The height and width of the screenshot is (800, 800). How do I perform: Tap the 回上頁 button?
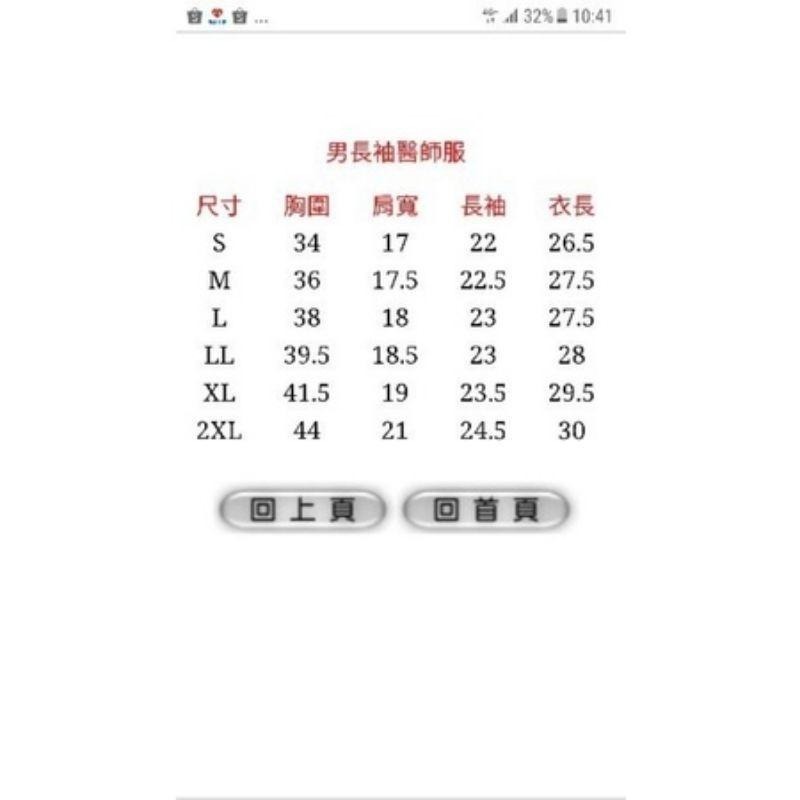302,510
